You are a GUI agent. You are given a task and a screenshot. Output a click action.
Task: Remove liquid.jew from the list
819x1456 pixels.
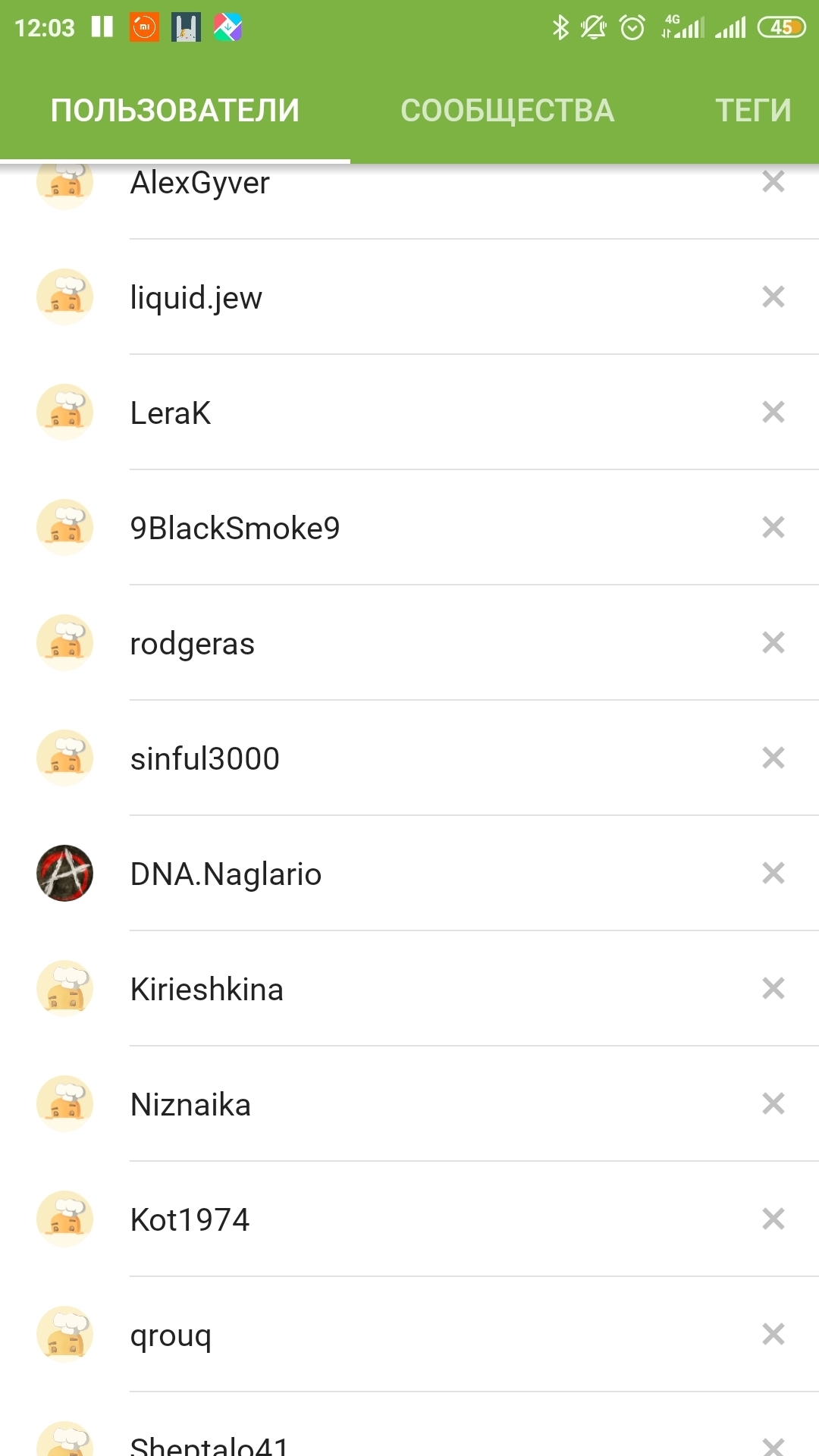[x=773, y=297]
